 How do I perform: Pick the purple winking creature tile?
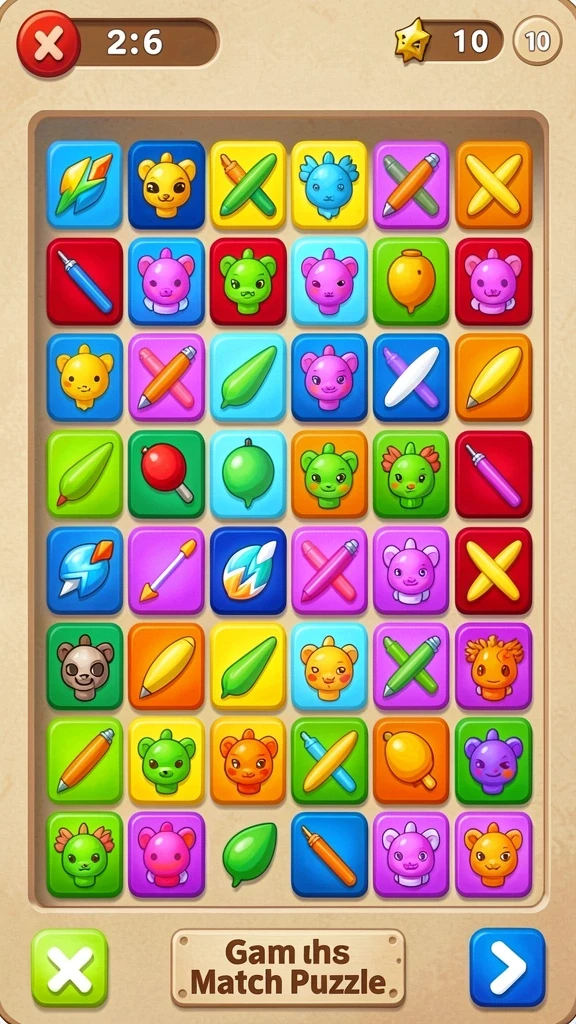494,761
